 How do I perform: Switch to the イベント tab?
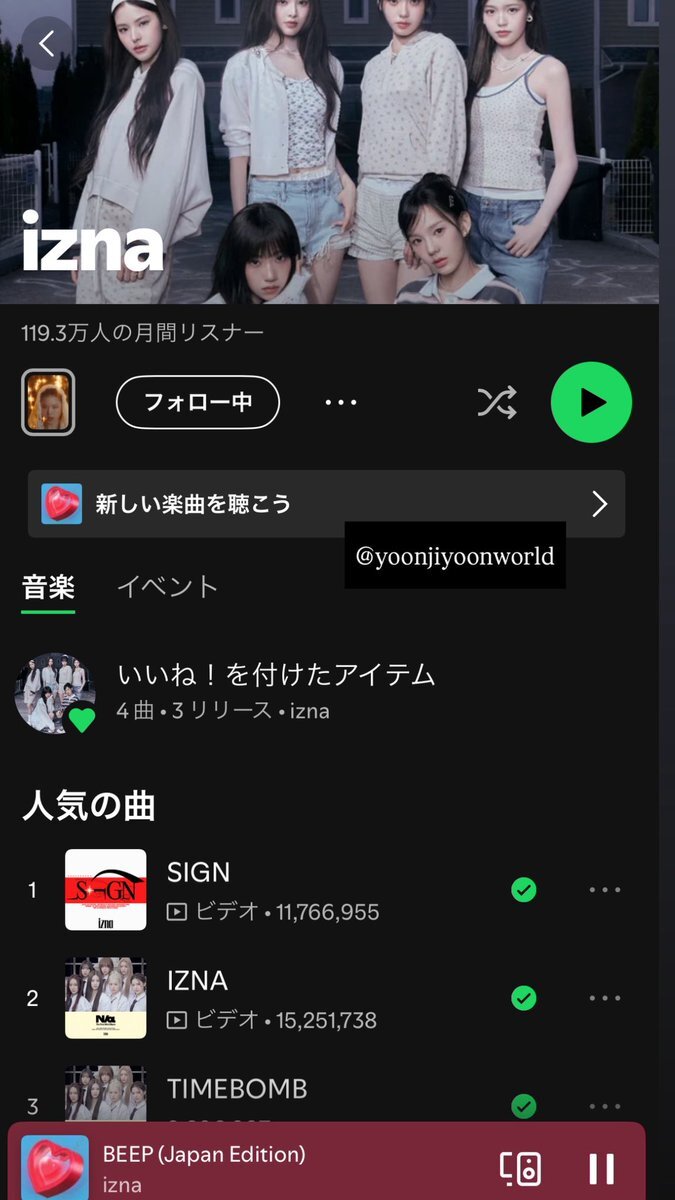[167, 587]
